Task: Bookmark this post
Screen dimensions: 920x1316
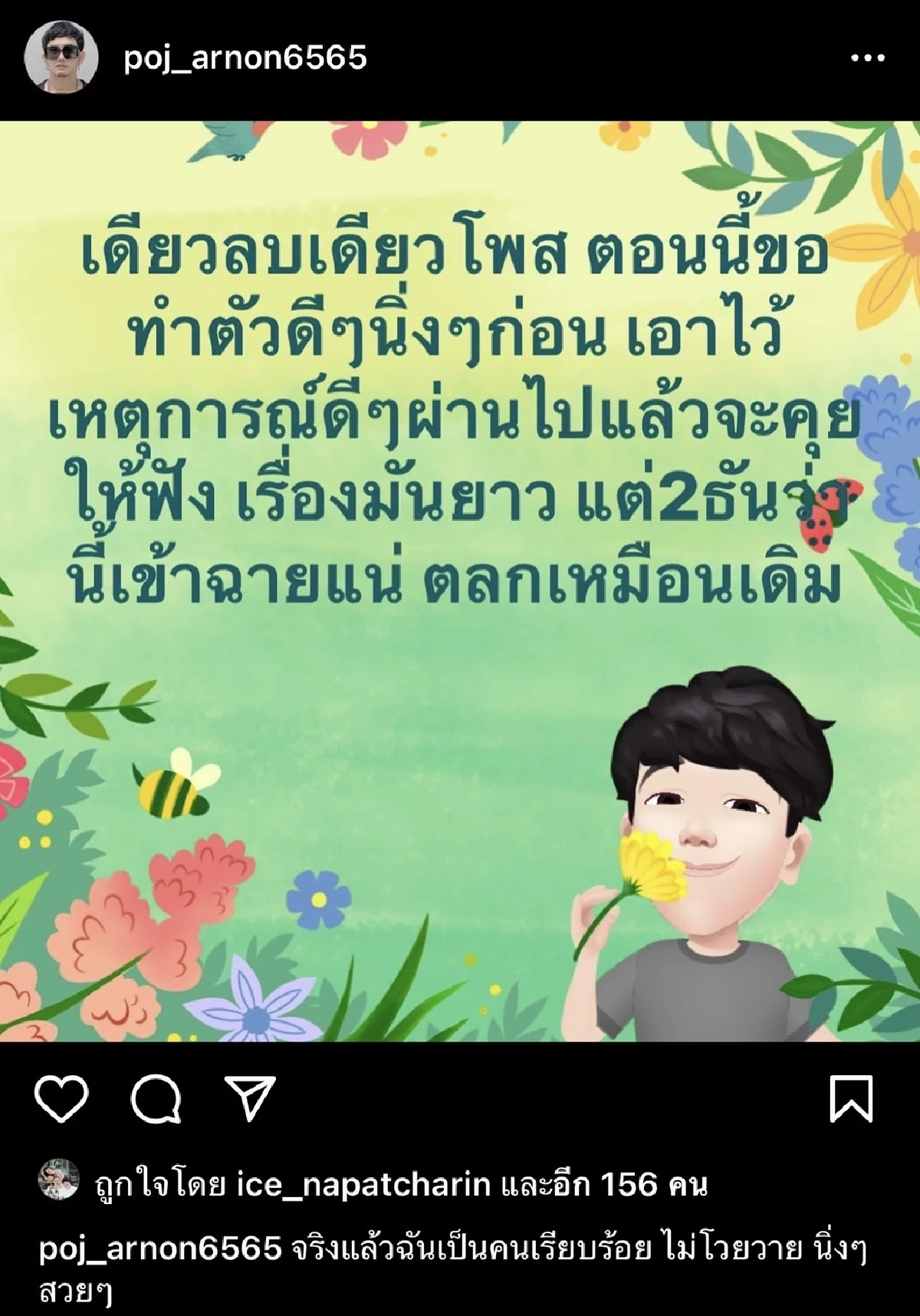Action: [851, 1099]
